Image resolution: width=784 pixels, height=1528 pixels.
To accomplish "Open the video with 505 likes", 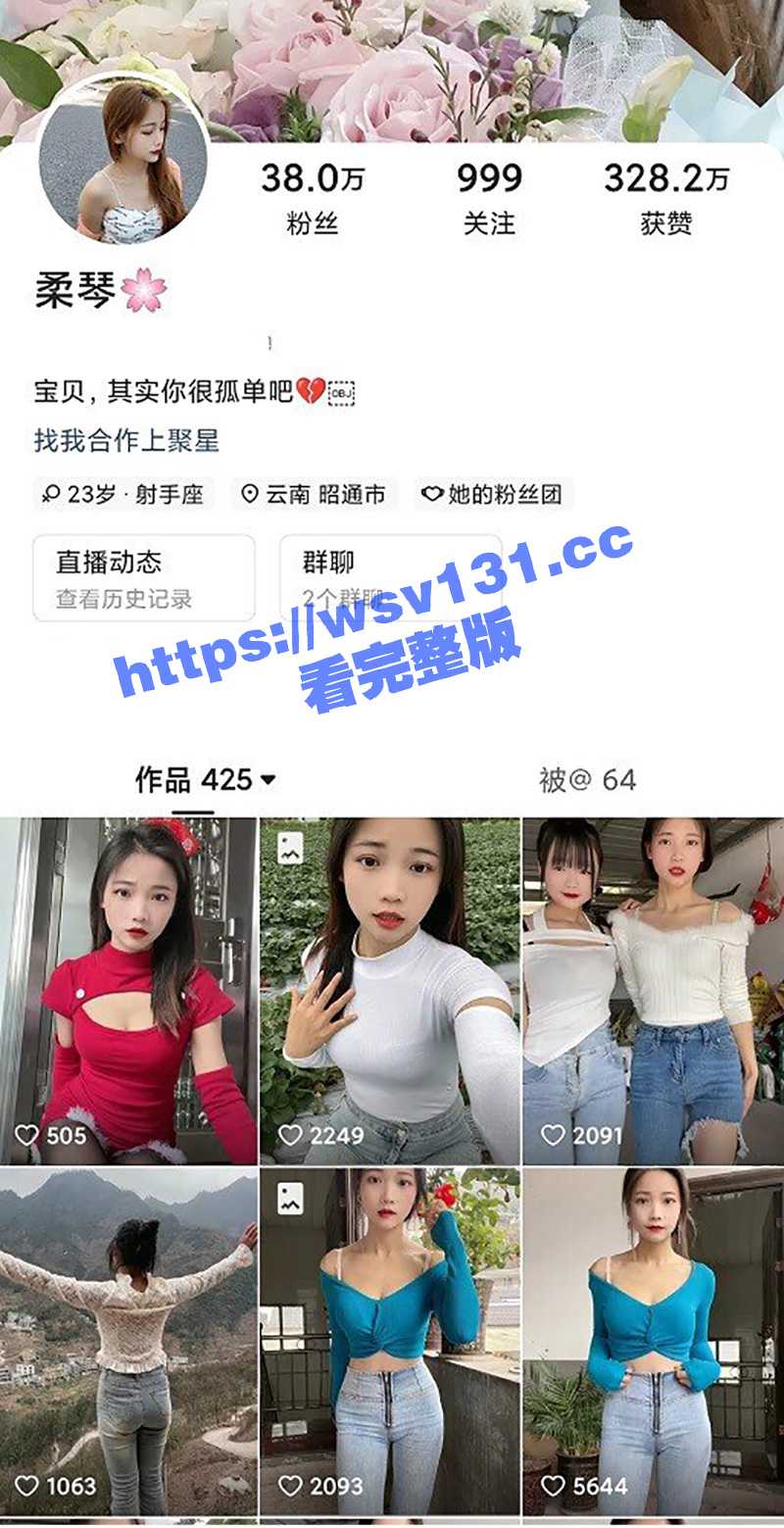I will tap(128, 990).
